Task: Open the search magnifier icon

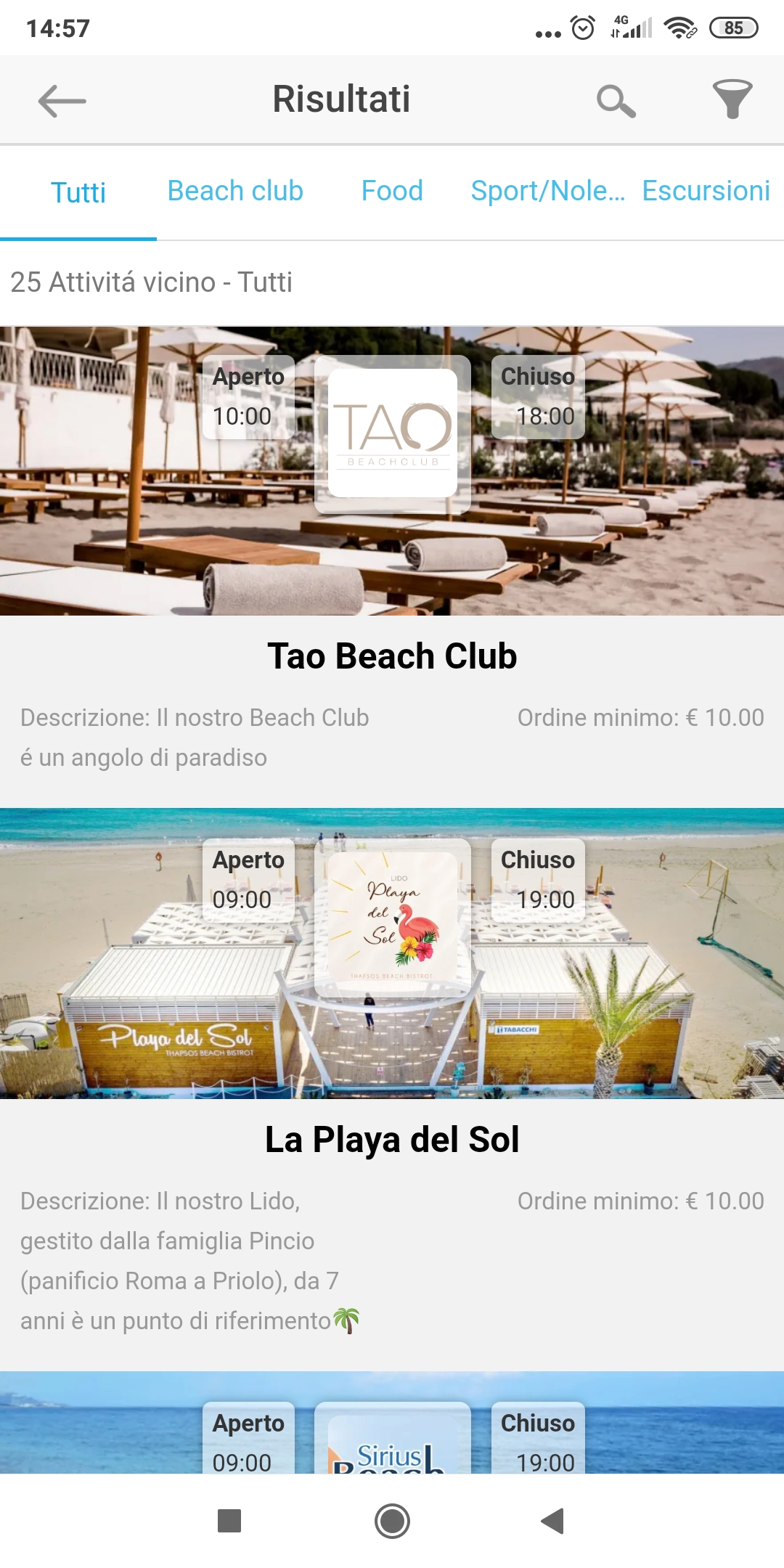Action: [616, 101]
